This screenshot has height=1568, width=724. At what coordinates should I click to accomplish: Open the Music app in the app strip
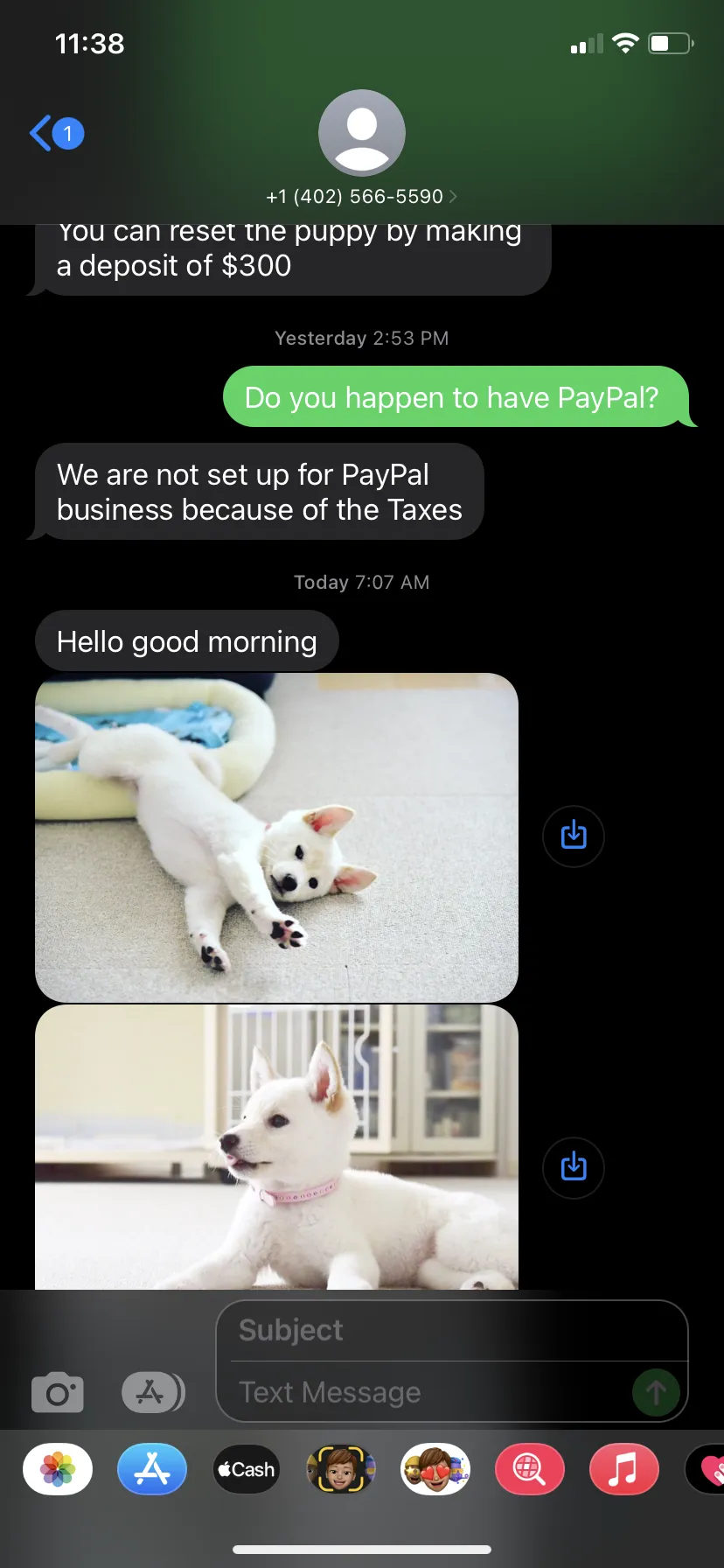(624, 1469)
